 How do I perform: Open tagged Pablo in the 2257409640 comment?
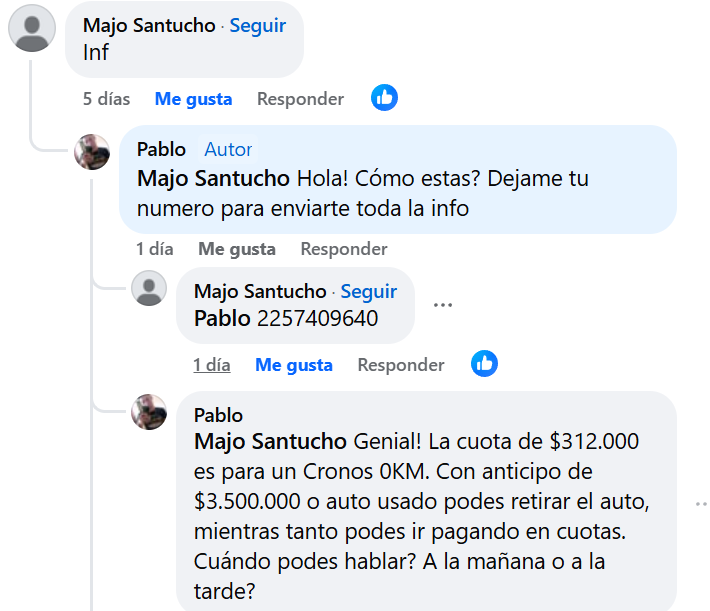tap(222, 319)
